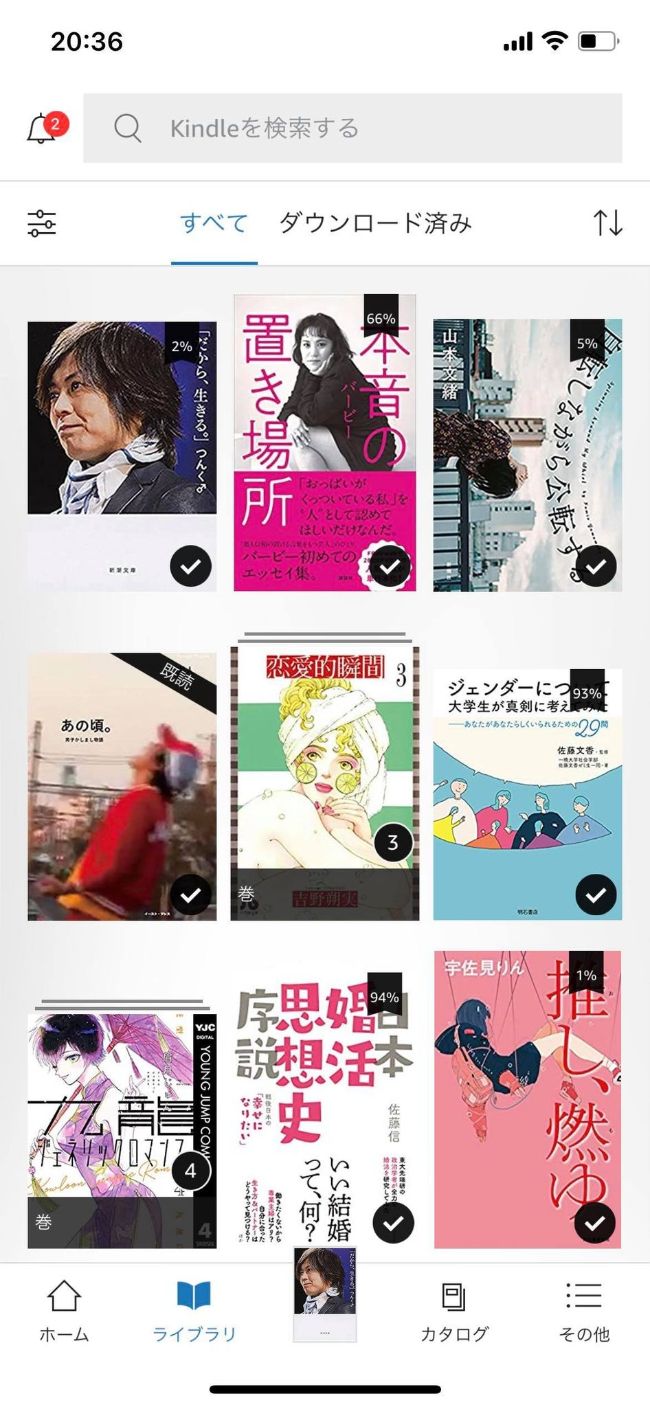Select the ライブラリ tab
Image resolution: width=650 pixels, height=1407 pixels.
(194, 1312)
